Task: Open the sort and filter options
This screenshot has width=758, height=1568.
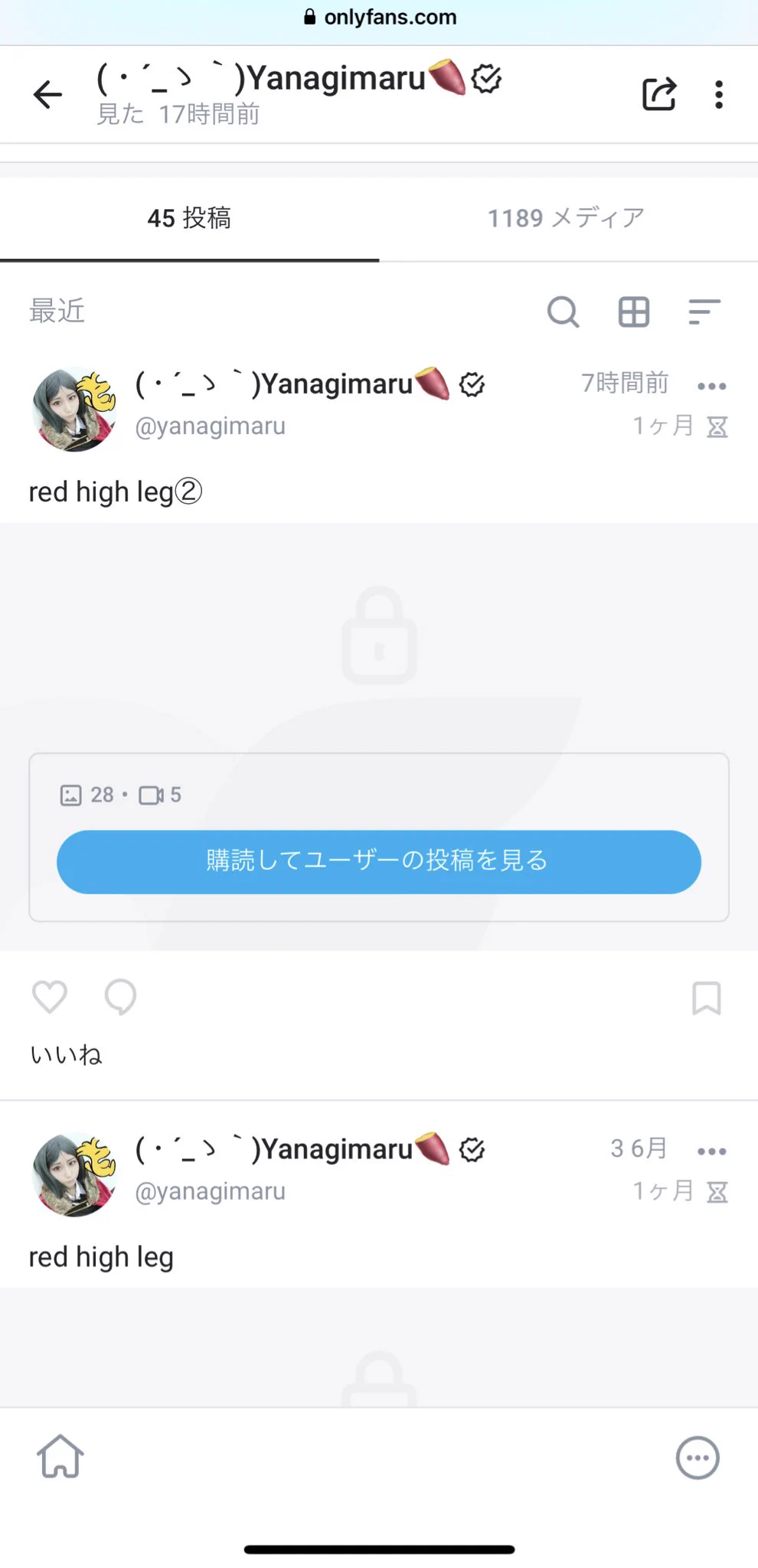Action: pos(704,312)
